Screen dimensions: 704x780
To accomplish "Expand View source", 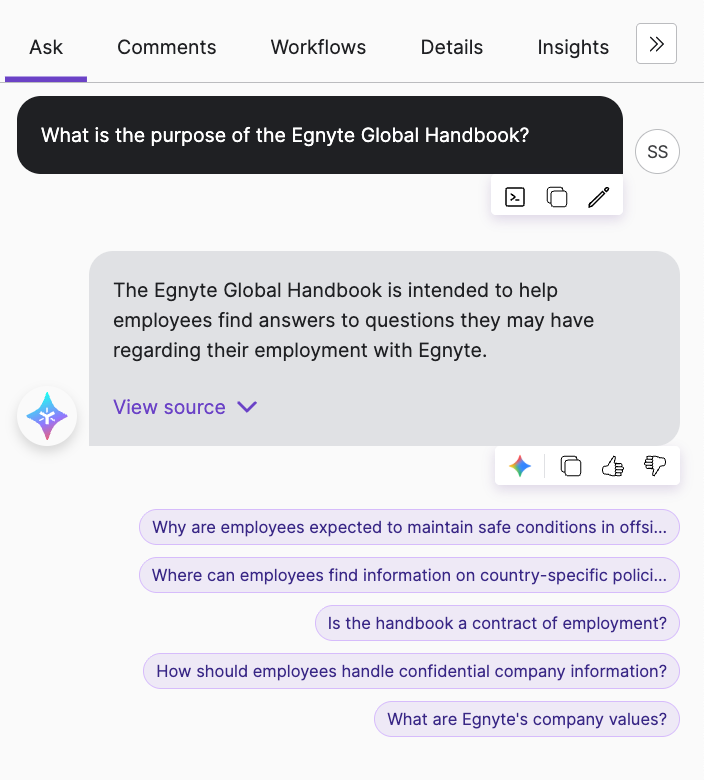I will (185, 407).
